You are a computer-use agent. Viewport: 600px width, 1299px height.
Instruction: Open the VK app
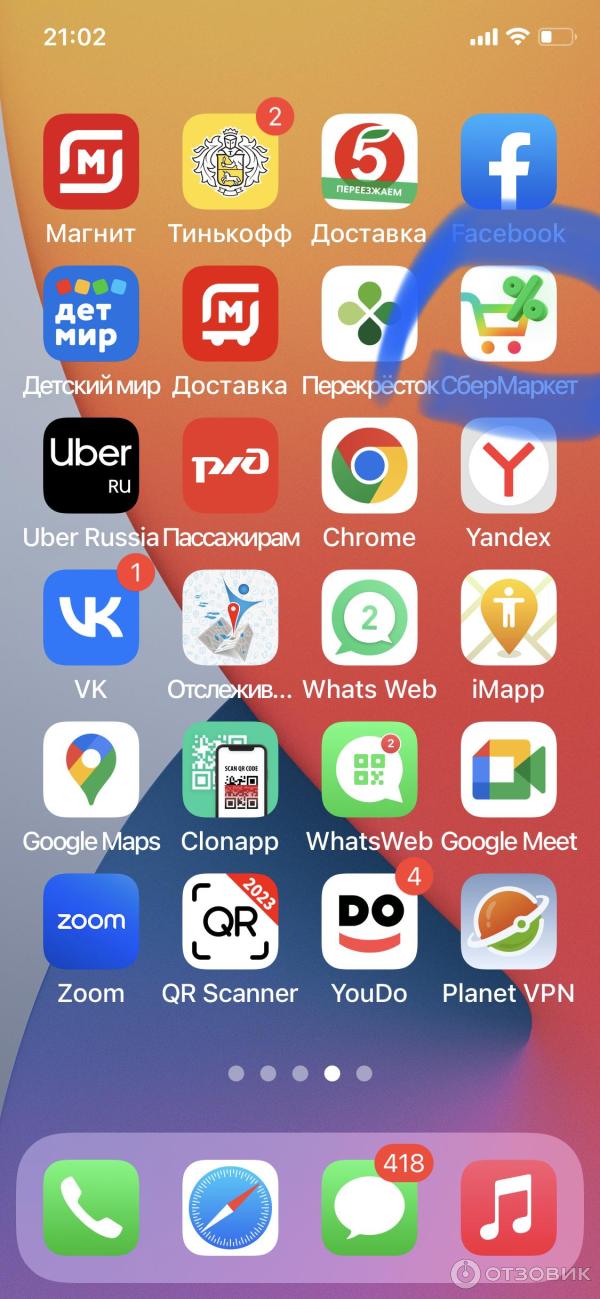point(91,618)
